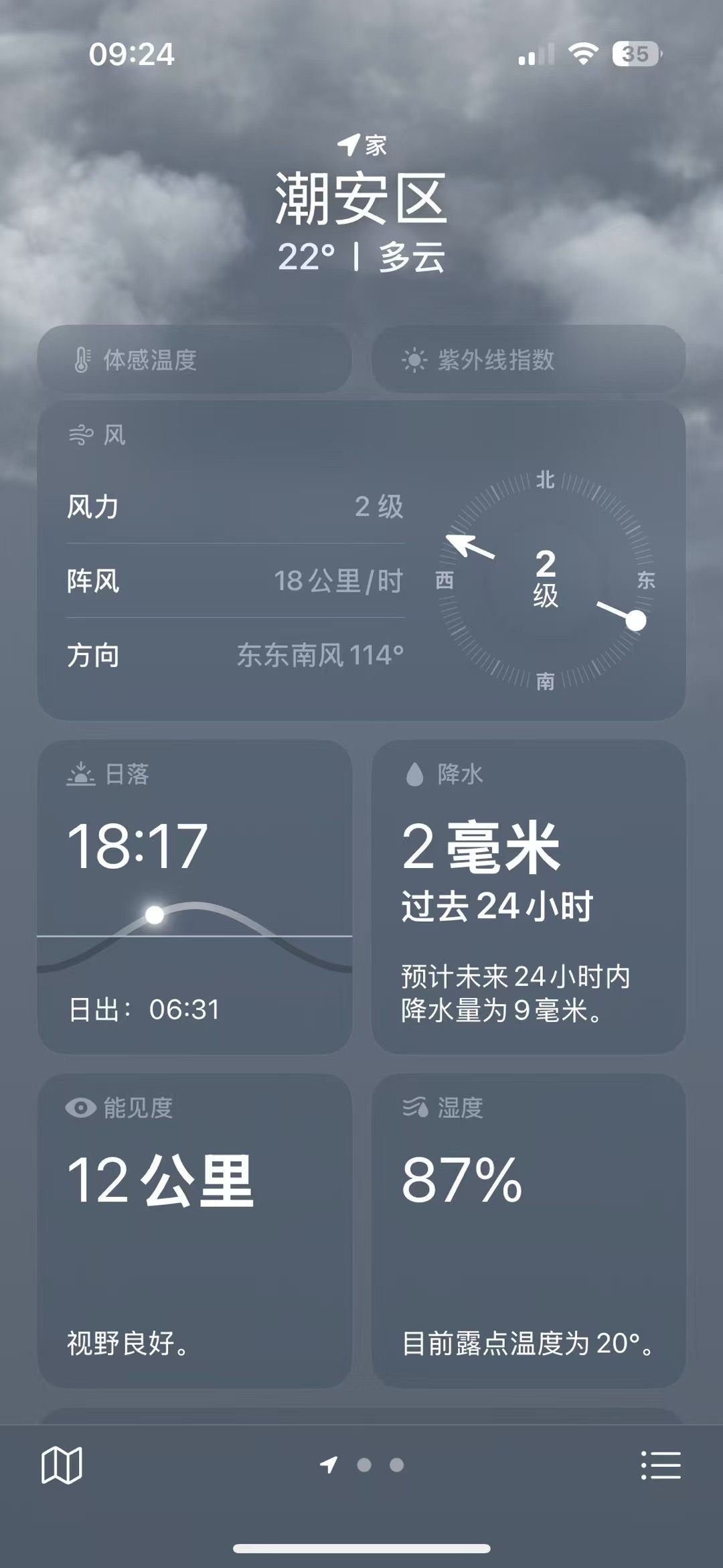Open the city list
The width and height of the screenshot is (723, 1568).
(660, 1465)
